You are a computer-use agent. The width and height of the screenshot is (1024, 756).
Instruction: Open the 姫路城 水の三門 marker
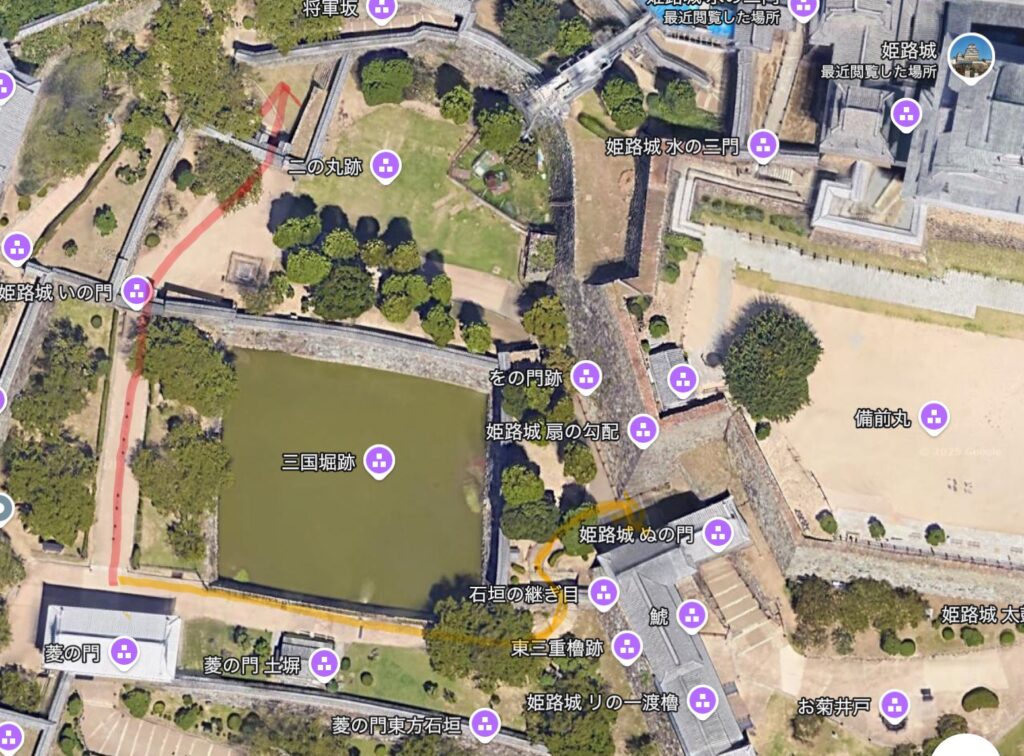tap(763, 146)
